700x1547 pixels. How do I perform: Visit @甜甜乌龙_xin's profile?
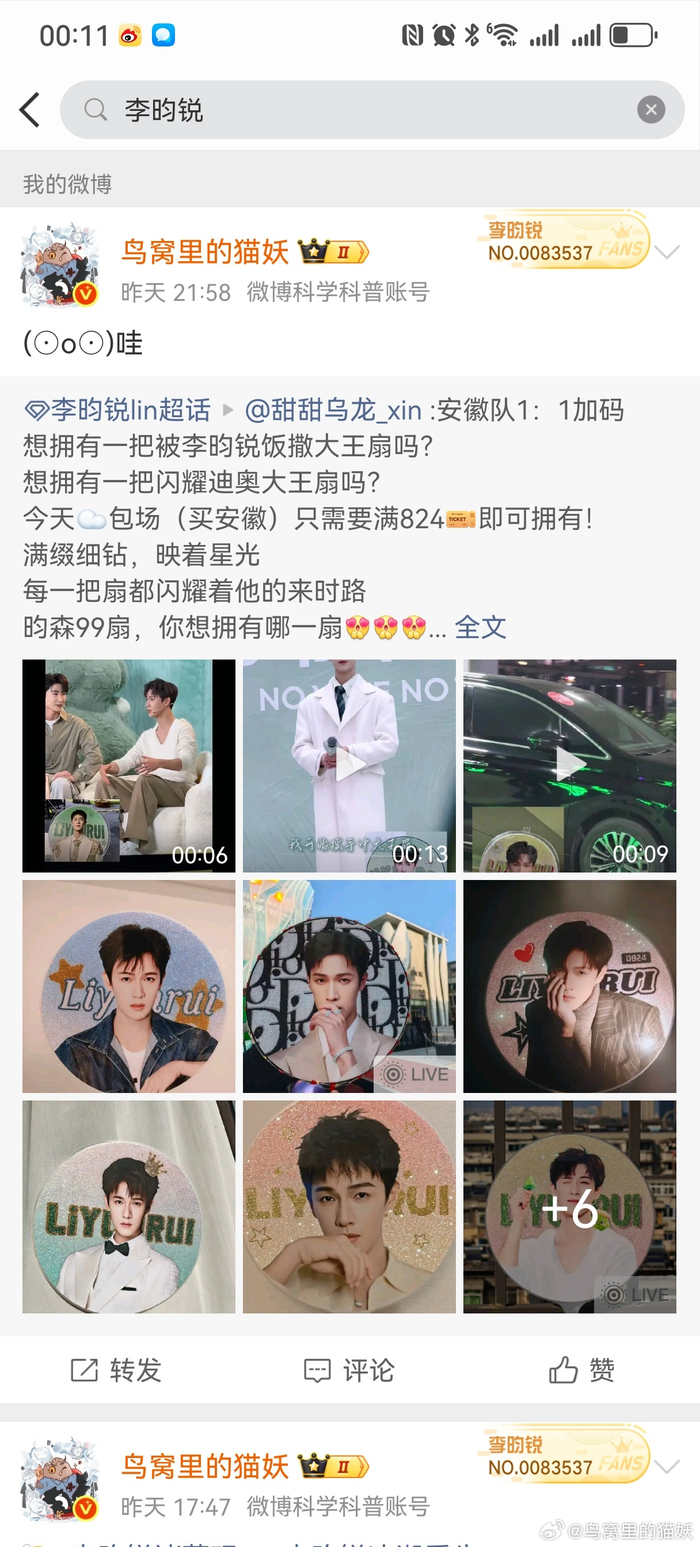pos(333,410)
